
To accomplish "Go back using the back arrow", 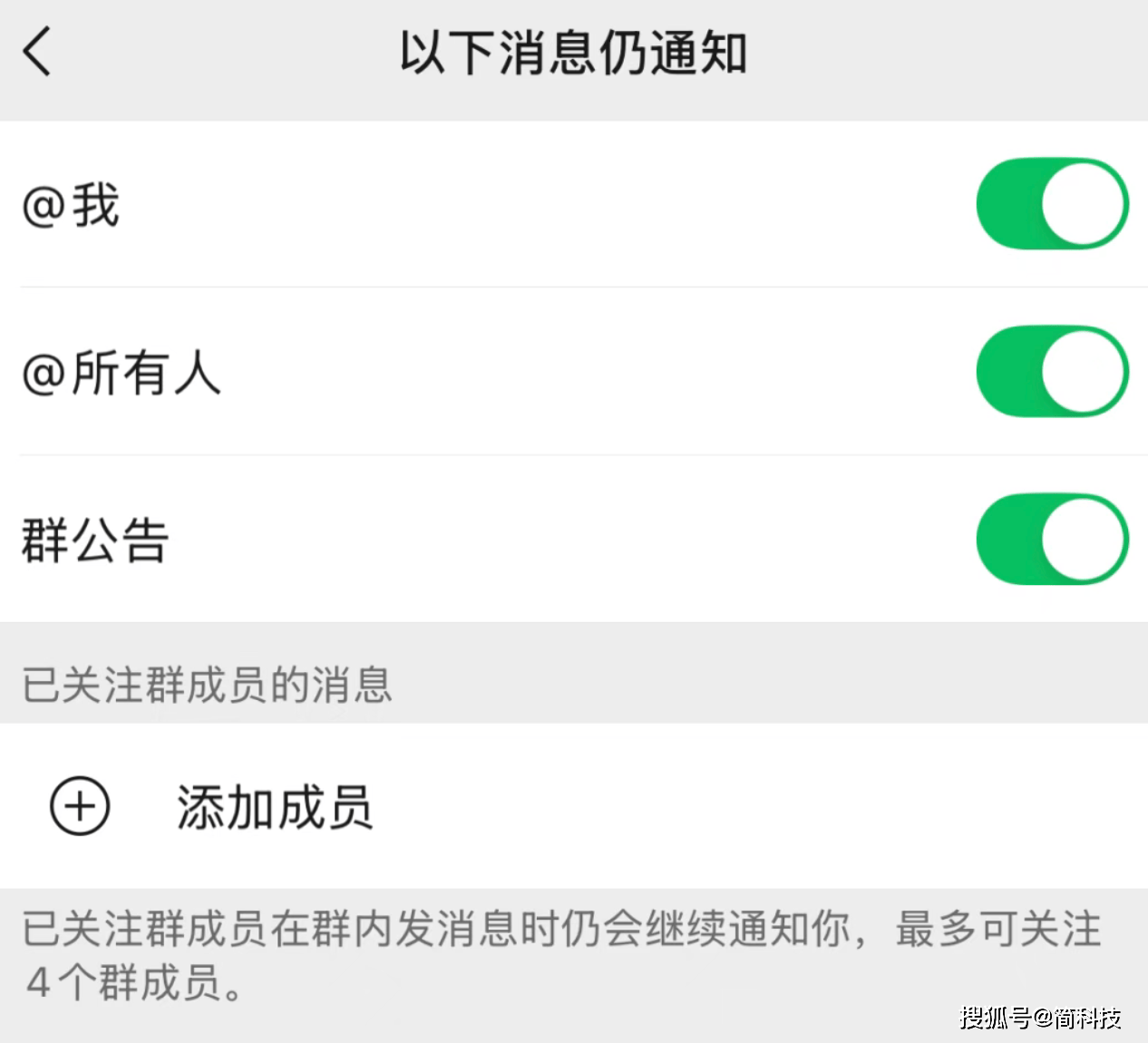I will point(37,51).
